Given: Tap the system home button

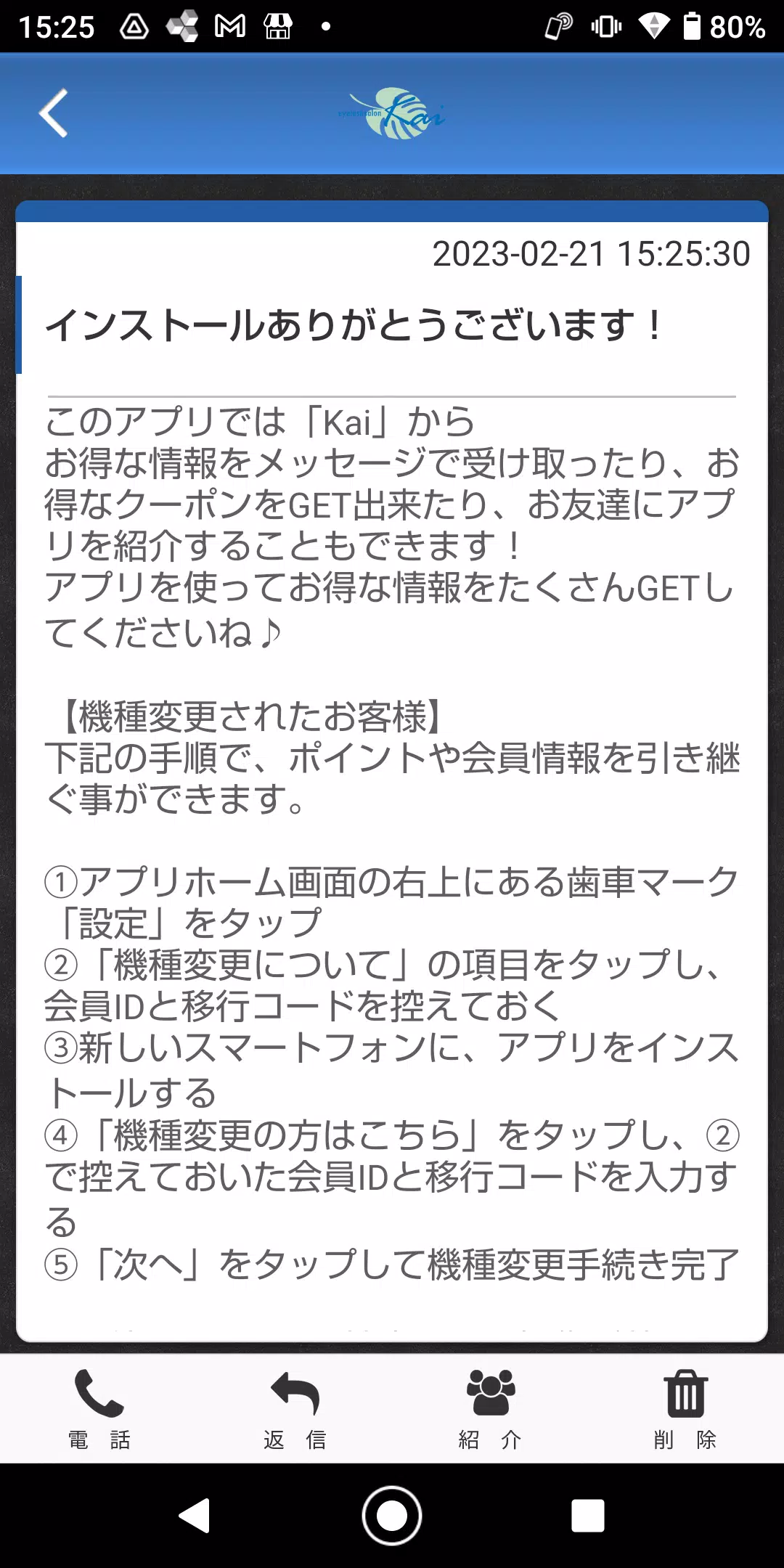Looking at the screenshot, I should click(x=392, y=1516).
